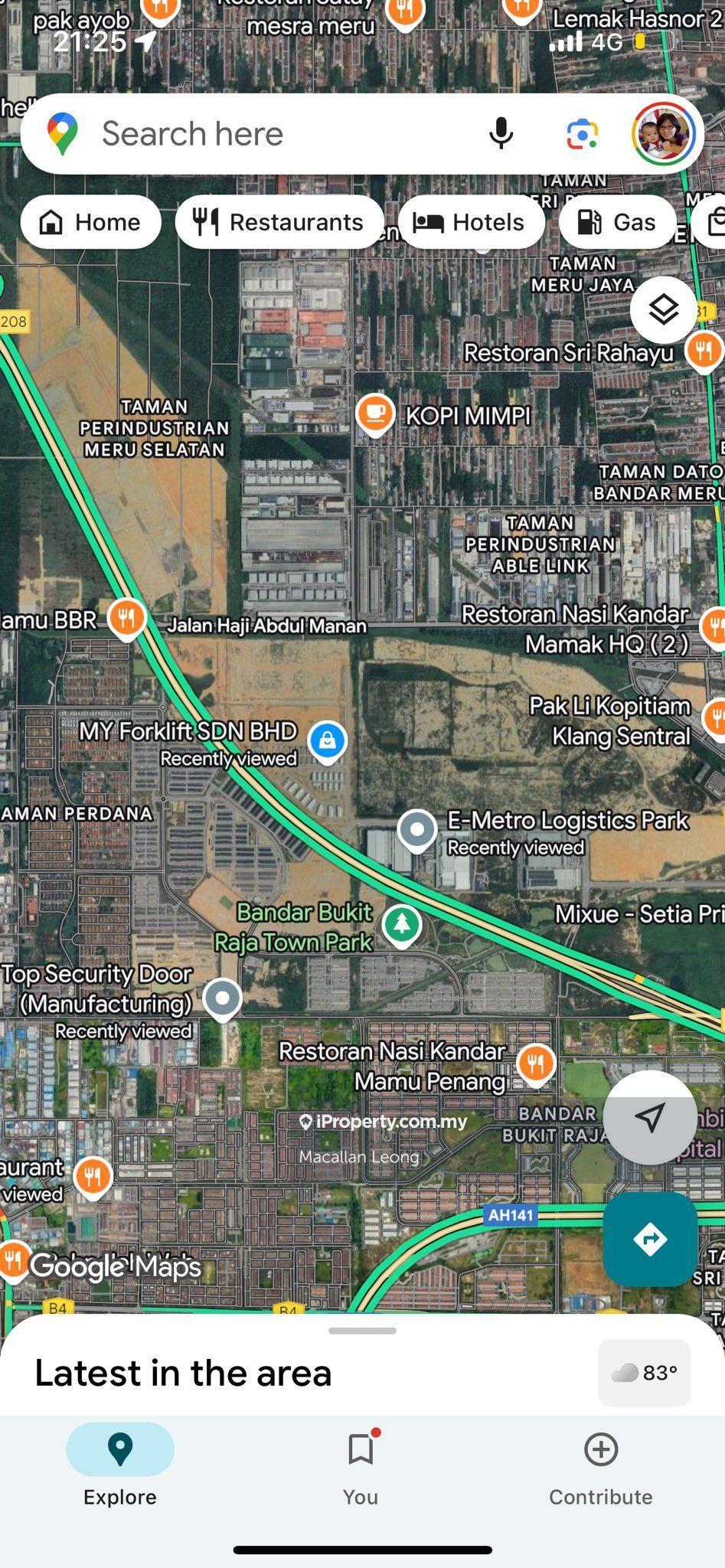This screenshot has width=725, height=1568.
Task: Open the MY Forklift SDN BHD pin
Action: pyautogui.click(x=328, y=741)
